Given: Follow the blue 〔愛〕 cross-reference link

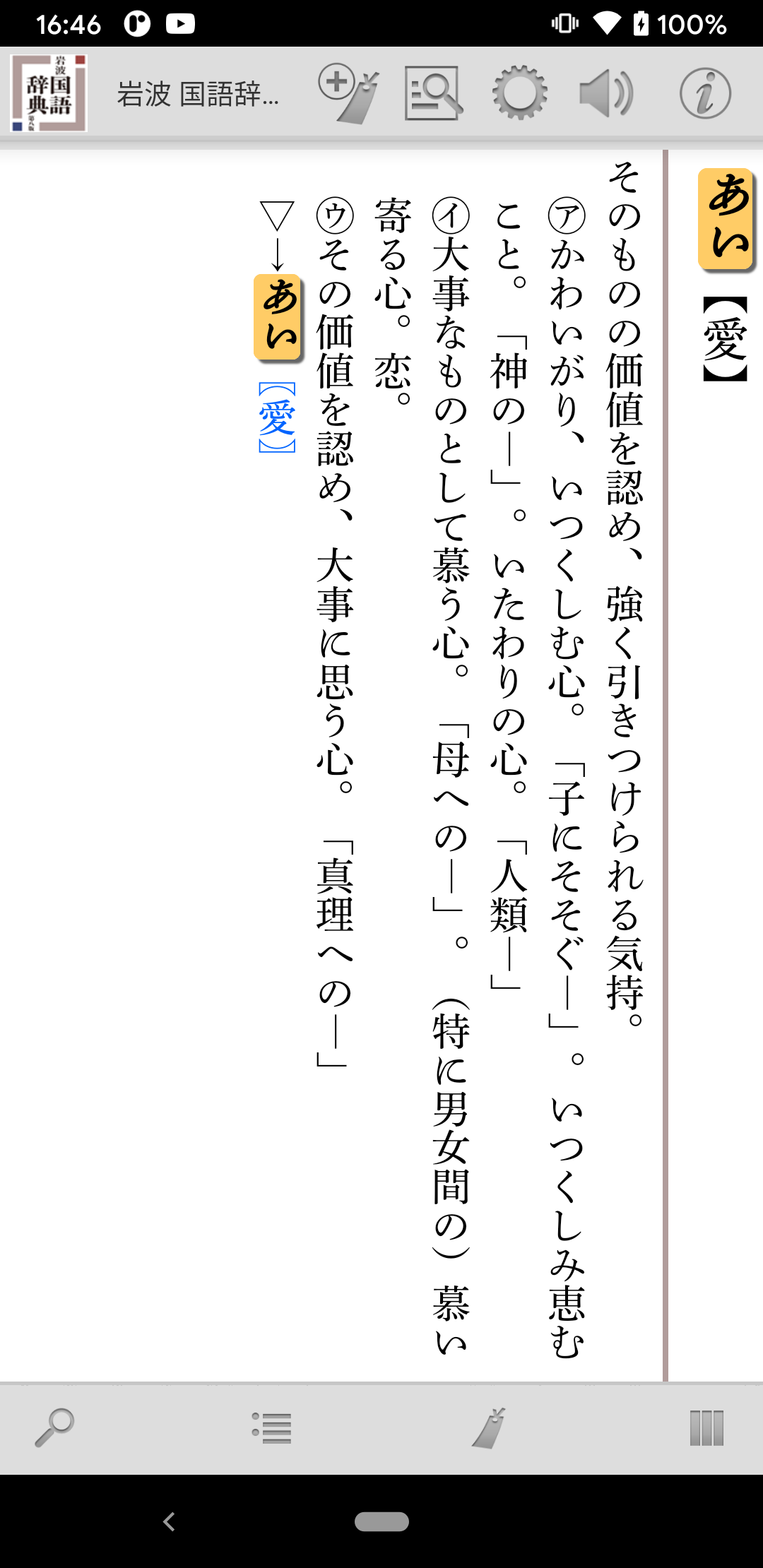Looking at the screenshot, I should [x=277, y=417].
